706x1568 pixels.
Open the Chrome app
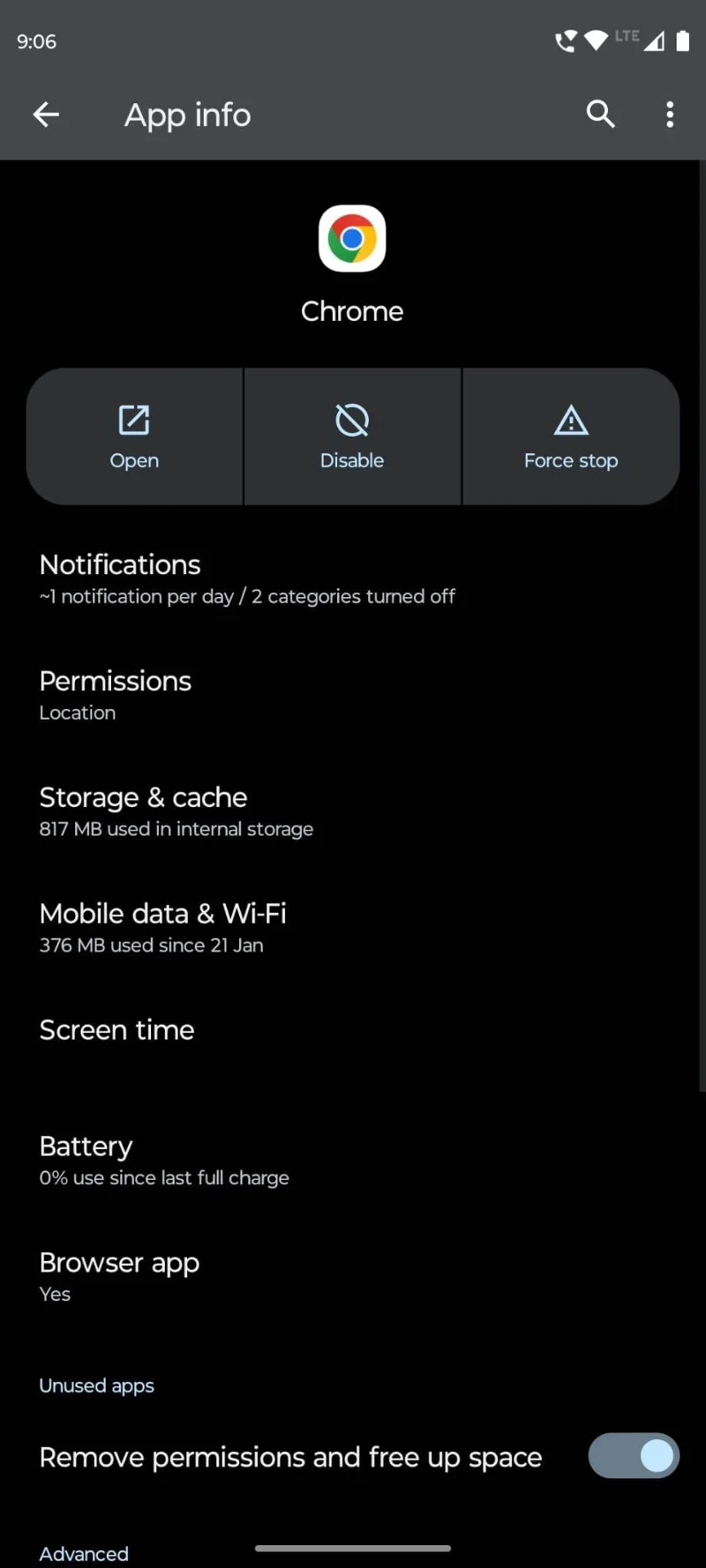coord(134,437)
